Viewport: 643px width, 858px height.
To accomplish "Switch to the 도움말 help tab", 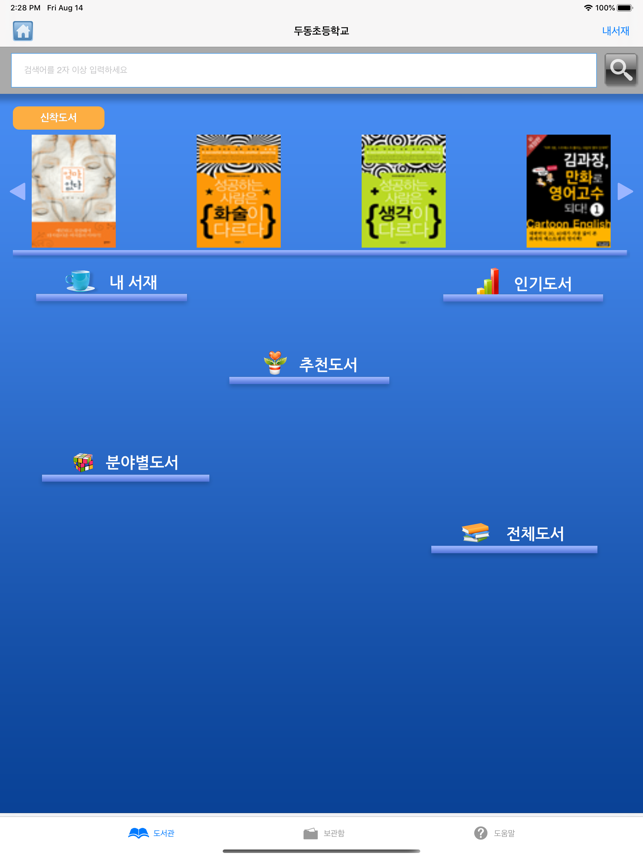I will 494,833.
